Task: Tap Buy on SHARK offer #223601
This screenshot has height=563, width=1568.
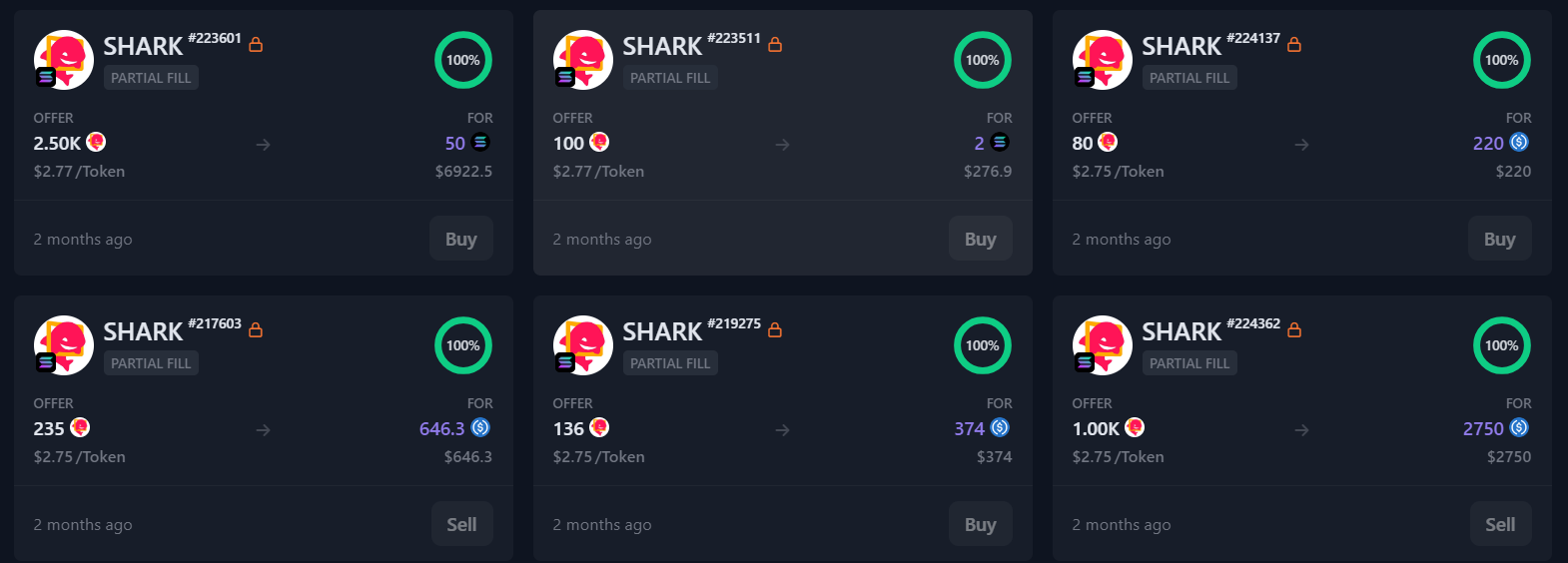Action: coord(460,239)
